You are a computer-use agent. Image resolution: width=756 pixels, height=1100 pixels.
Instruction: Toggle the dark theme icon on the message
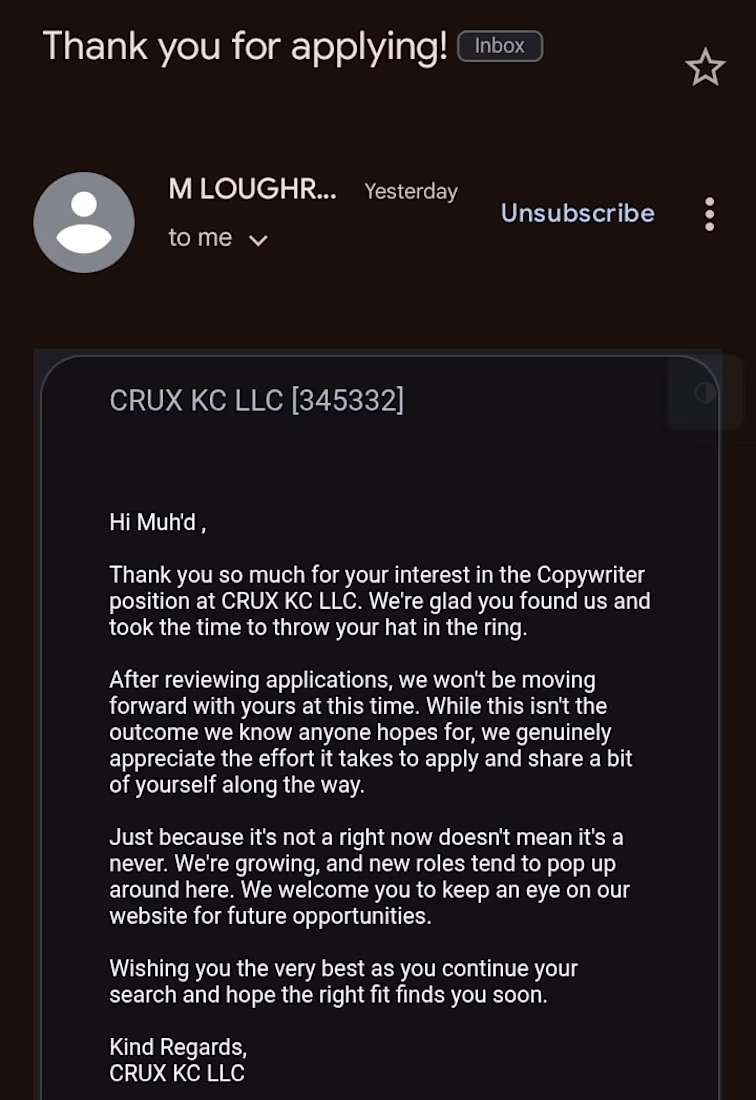click(706, 393)
